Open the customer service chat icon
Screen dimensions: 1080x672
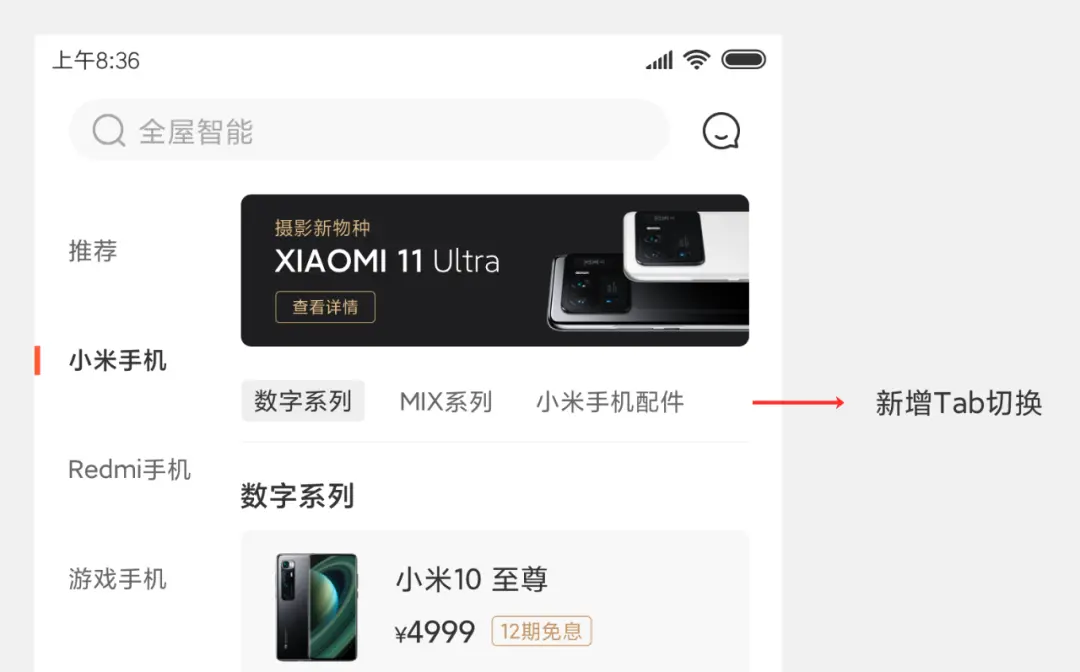point(721,131)
